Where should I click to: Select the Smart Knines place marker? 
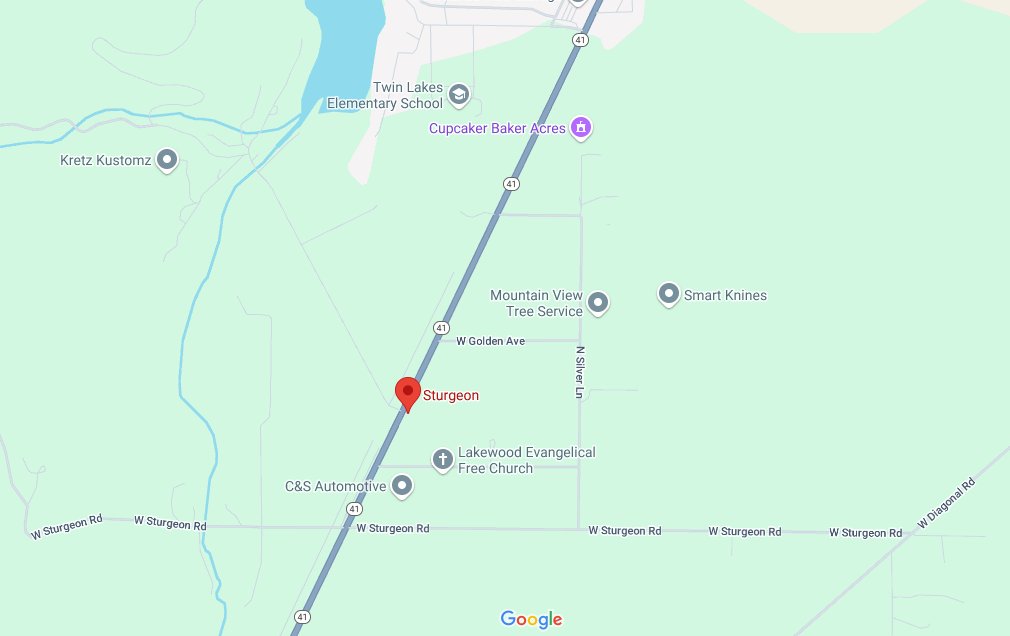tap(668, 294)
